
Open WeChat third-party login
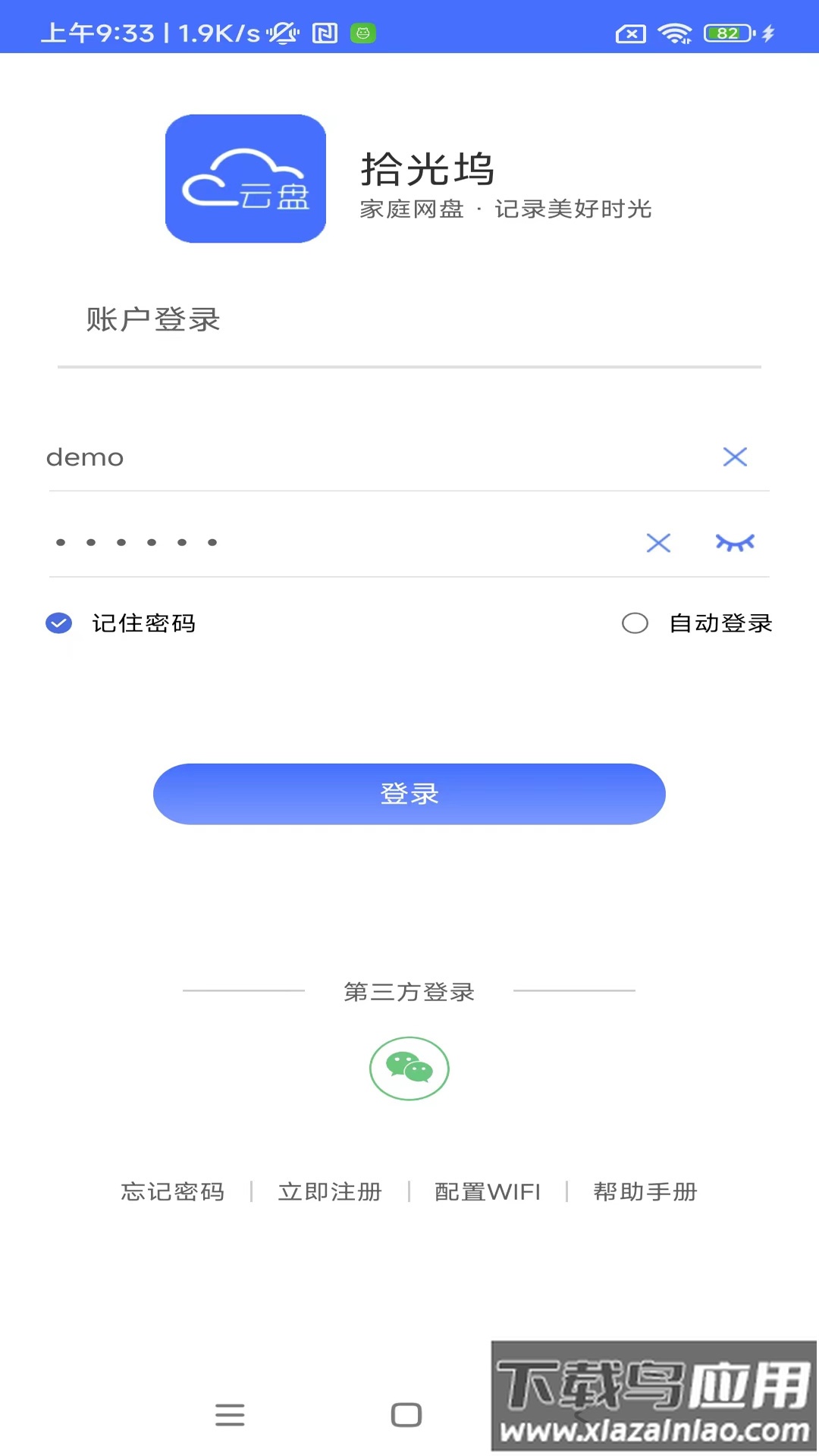(x=409, y=1068)
